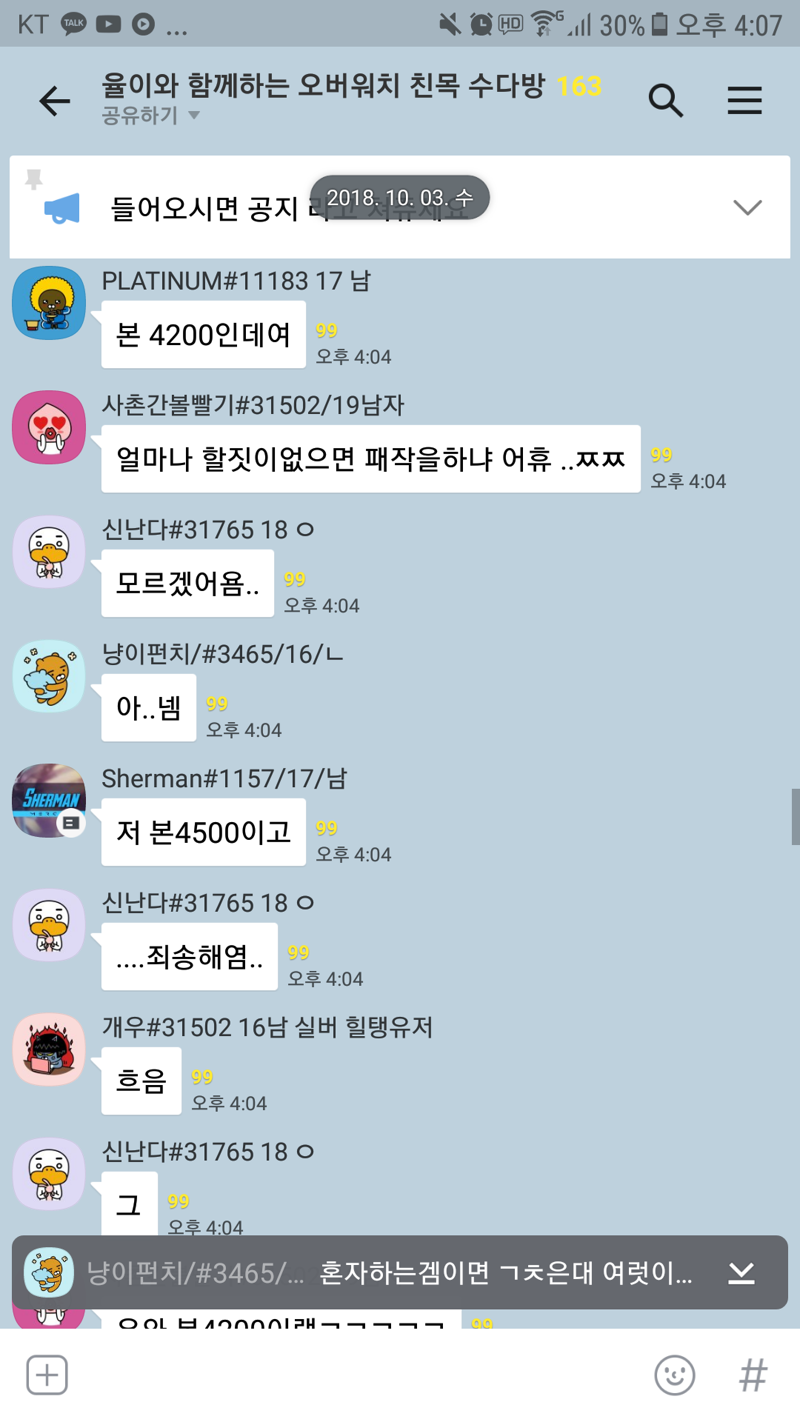The width and height of the screenshot is (800, 1422).
Task: Expand the pinned notice banner
Action: [747, 208]
